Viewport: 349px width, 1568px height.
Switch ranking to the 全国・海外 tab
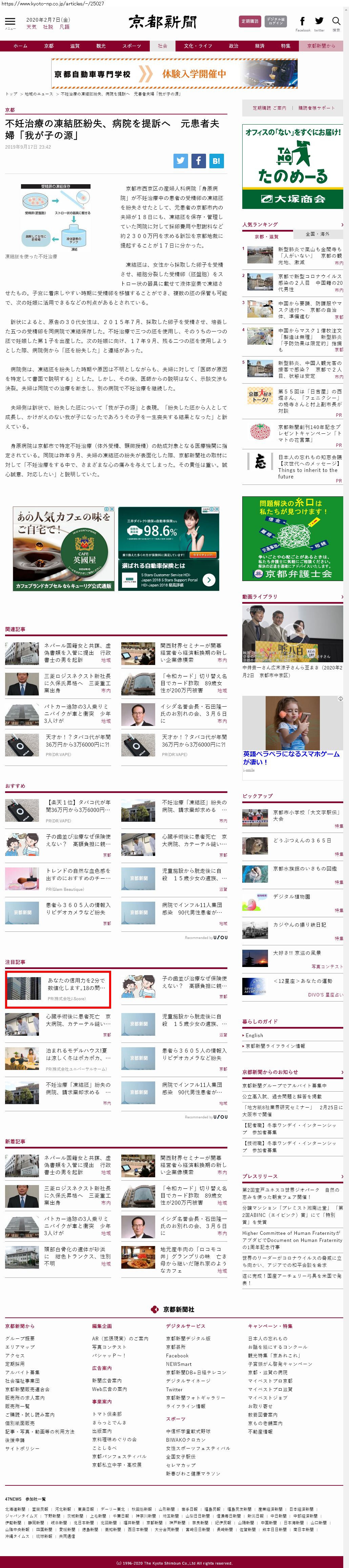click(317, 234)
